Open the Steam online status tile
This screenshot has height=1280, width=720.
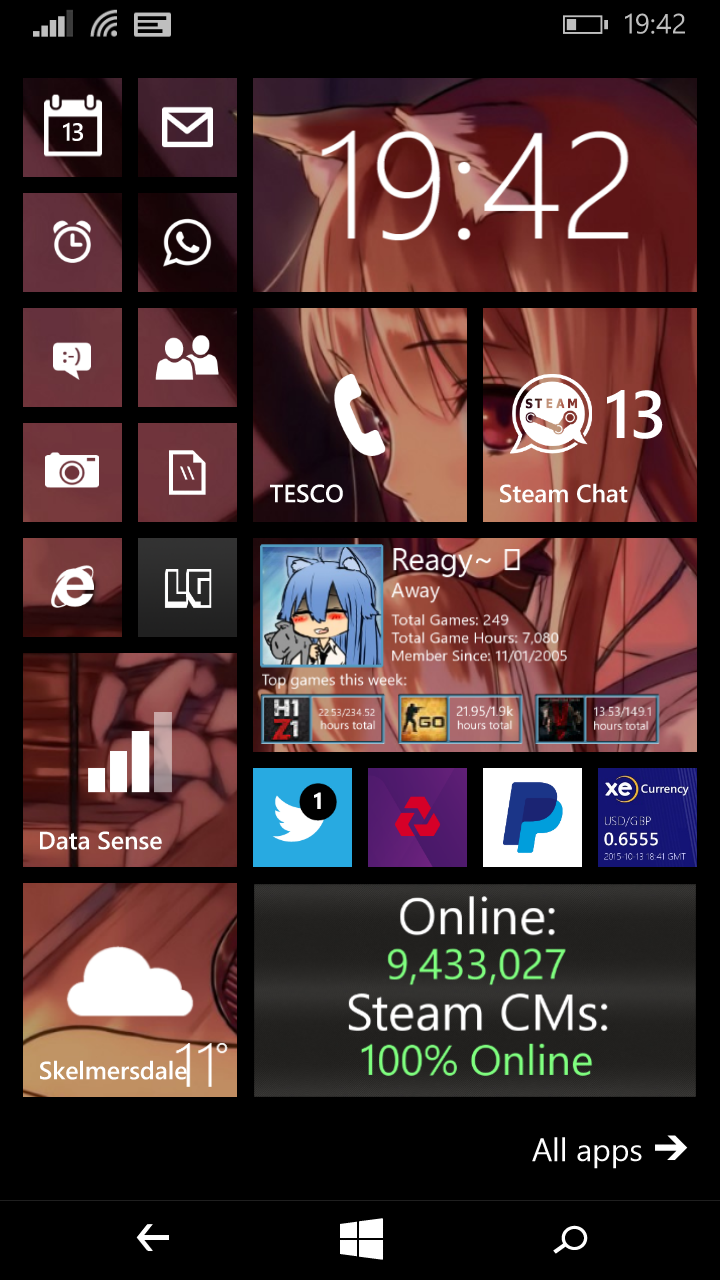click(x=475, y=990)
